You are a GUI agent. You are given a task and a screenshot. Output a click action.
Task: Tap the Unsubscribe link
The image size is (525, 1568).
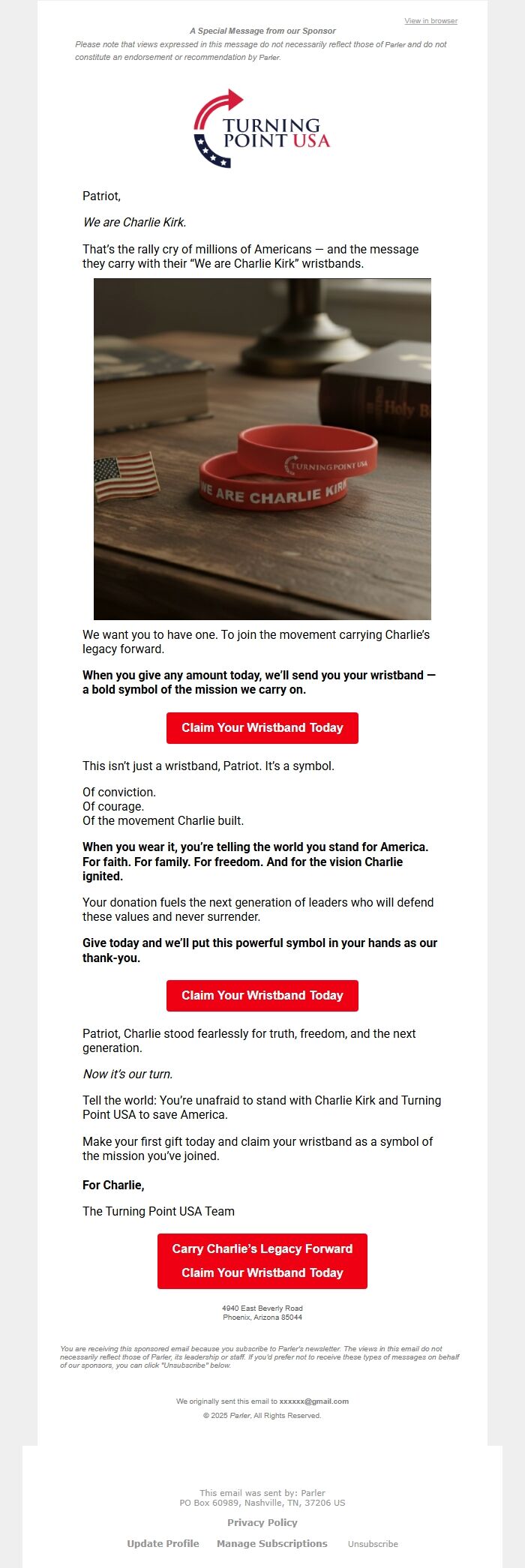pos(373,1544)
